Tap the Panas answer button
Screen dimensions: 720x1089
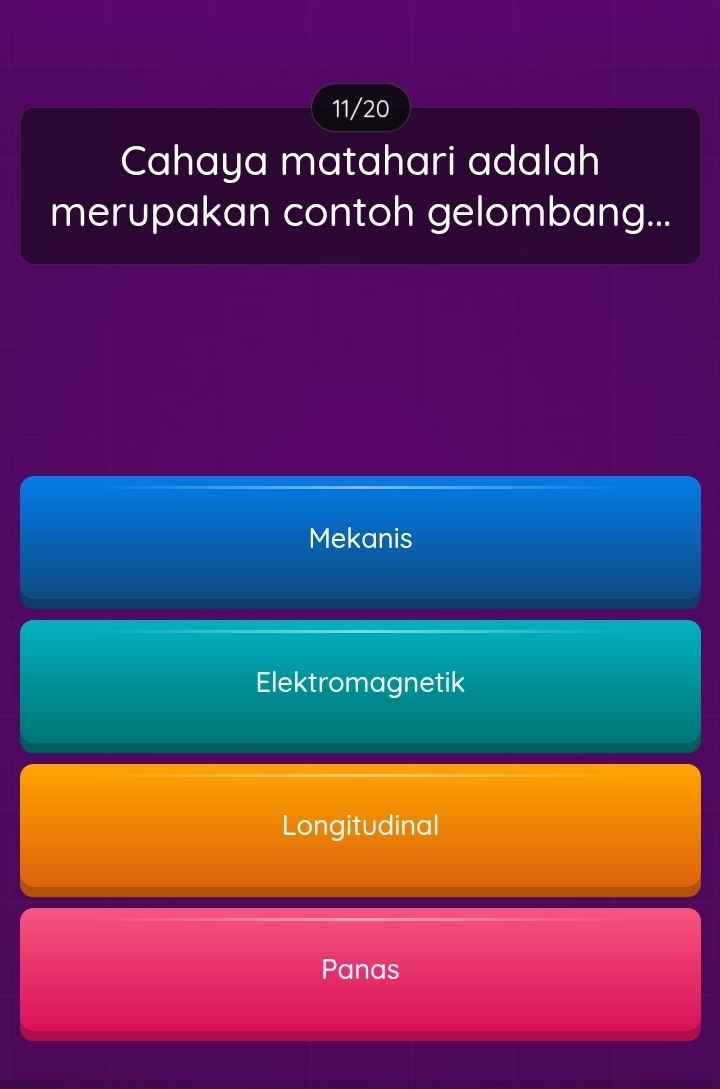360,971
